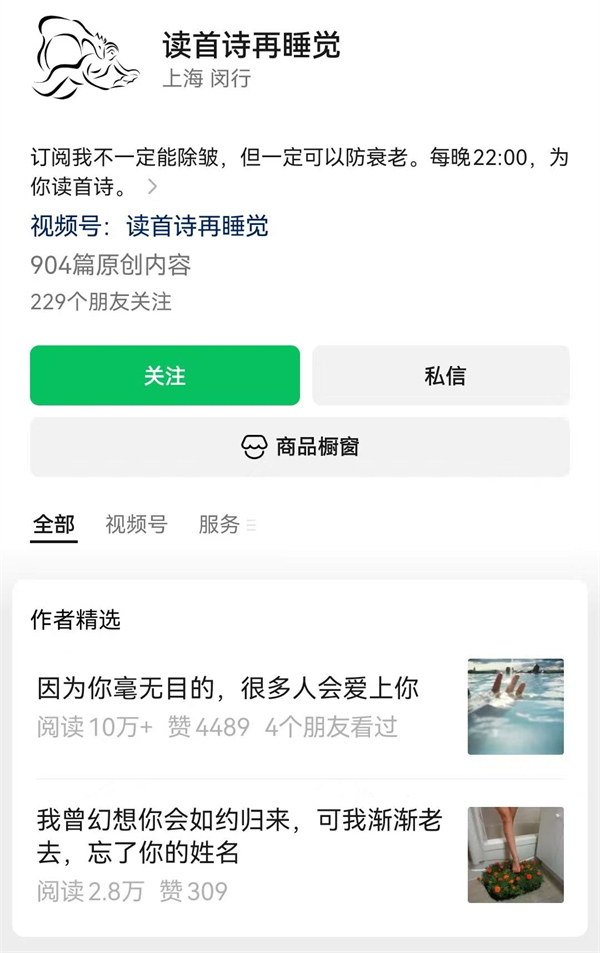Switch to the 视频号 tab
Image resolution: width=600 pixels, height=953 pixels.
136,525
